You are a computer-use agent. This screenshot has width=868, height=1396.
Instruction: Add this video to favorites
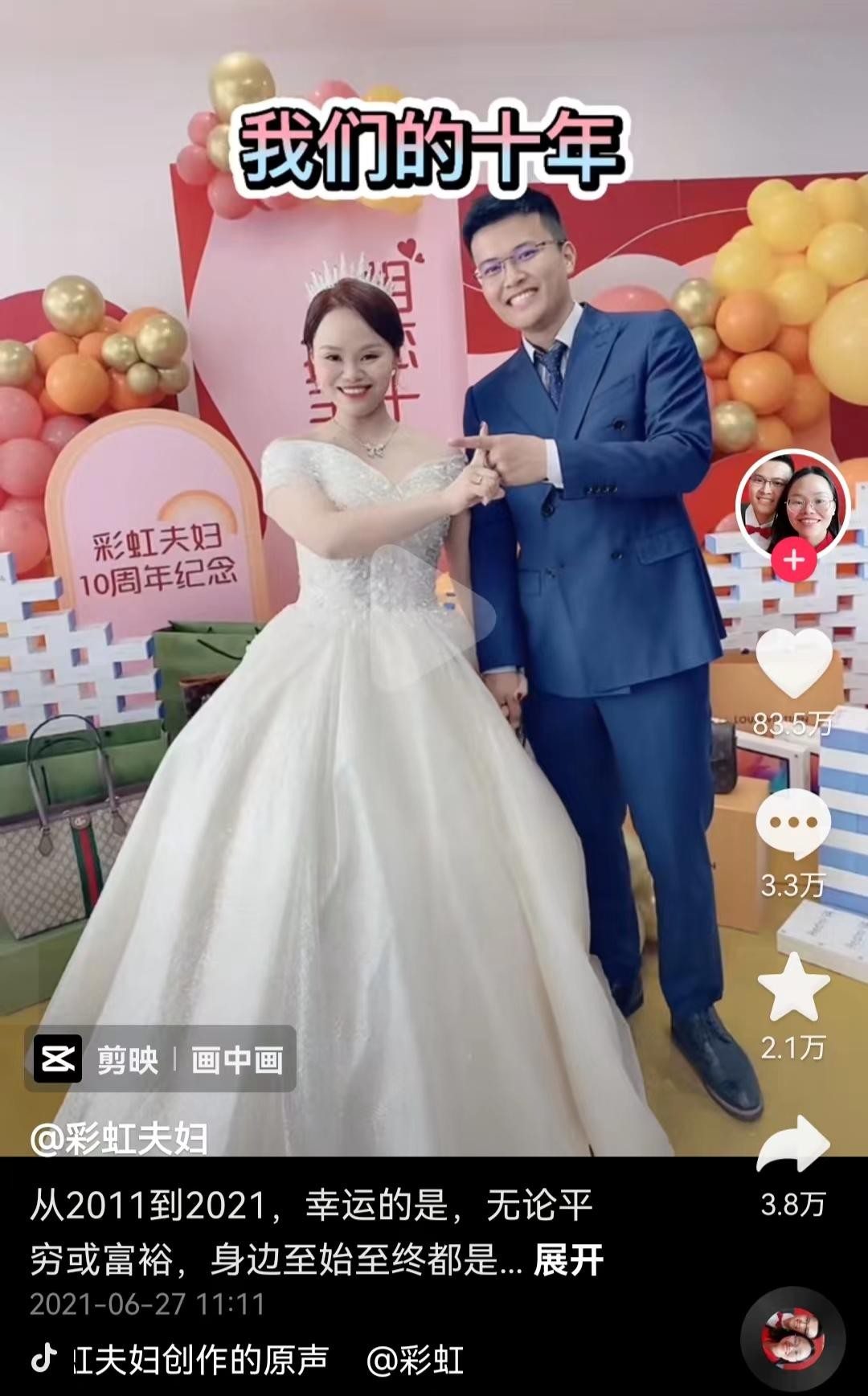793,989
